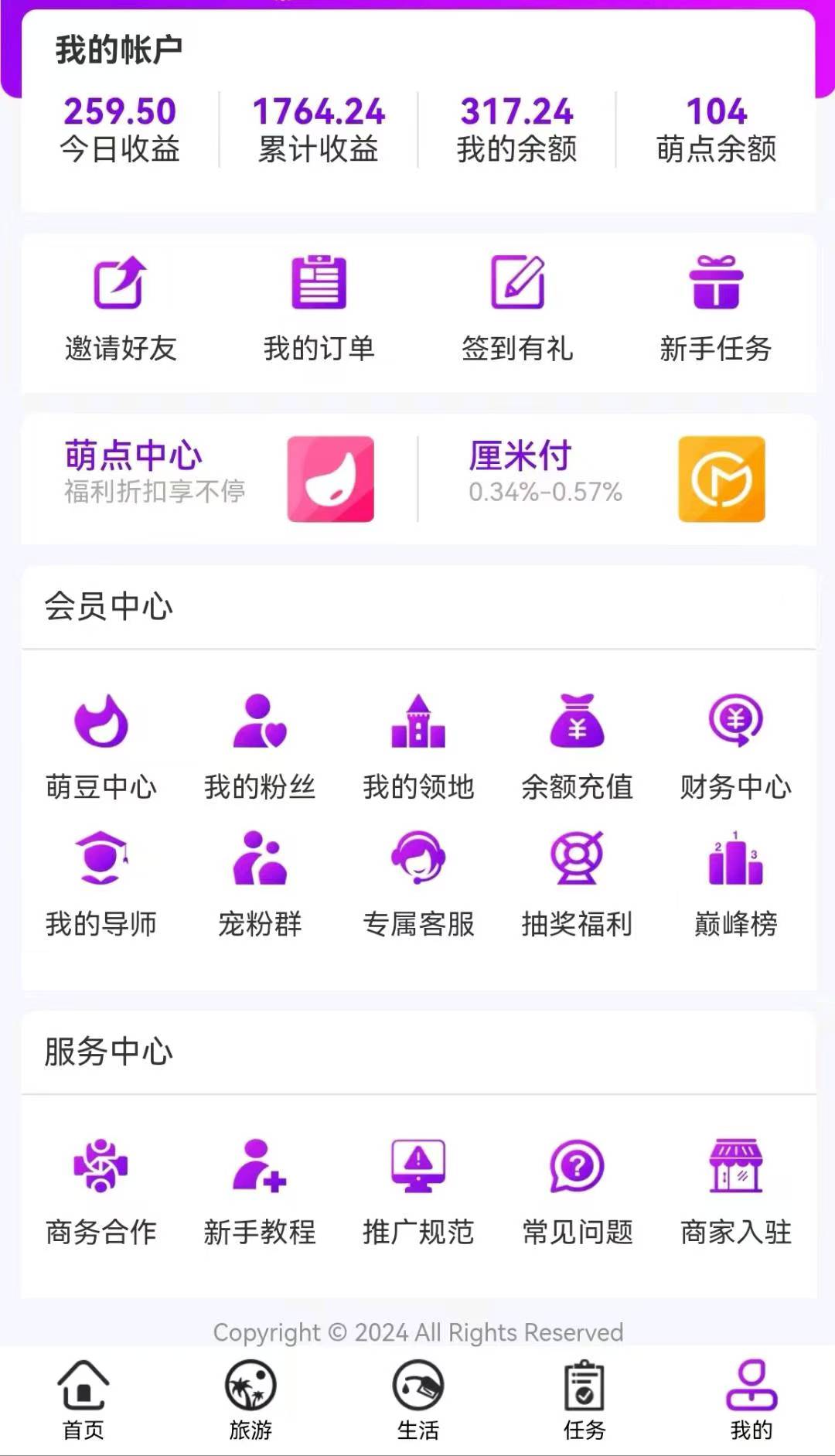Tap 签到有礼 daily check-in

(517, 309)
